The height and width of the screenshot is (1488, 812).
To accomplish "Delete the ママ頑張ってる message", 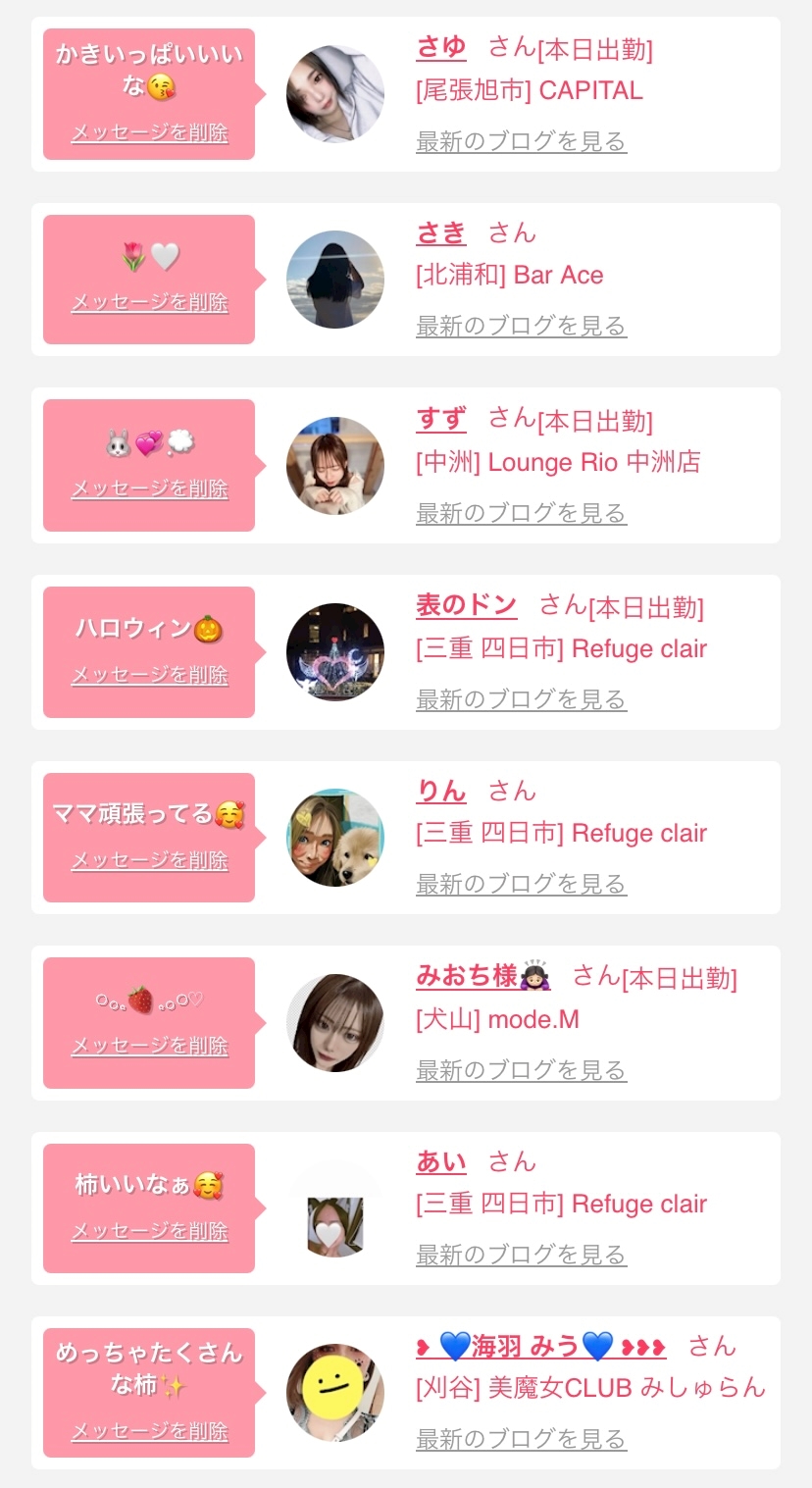I will point(149,860).
